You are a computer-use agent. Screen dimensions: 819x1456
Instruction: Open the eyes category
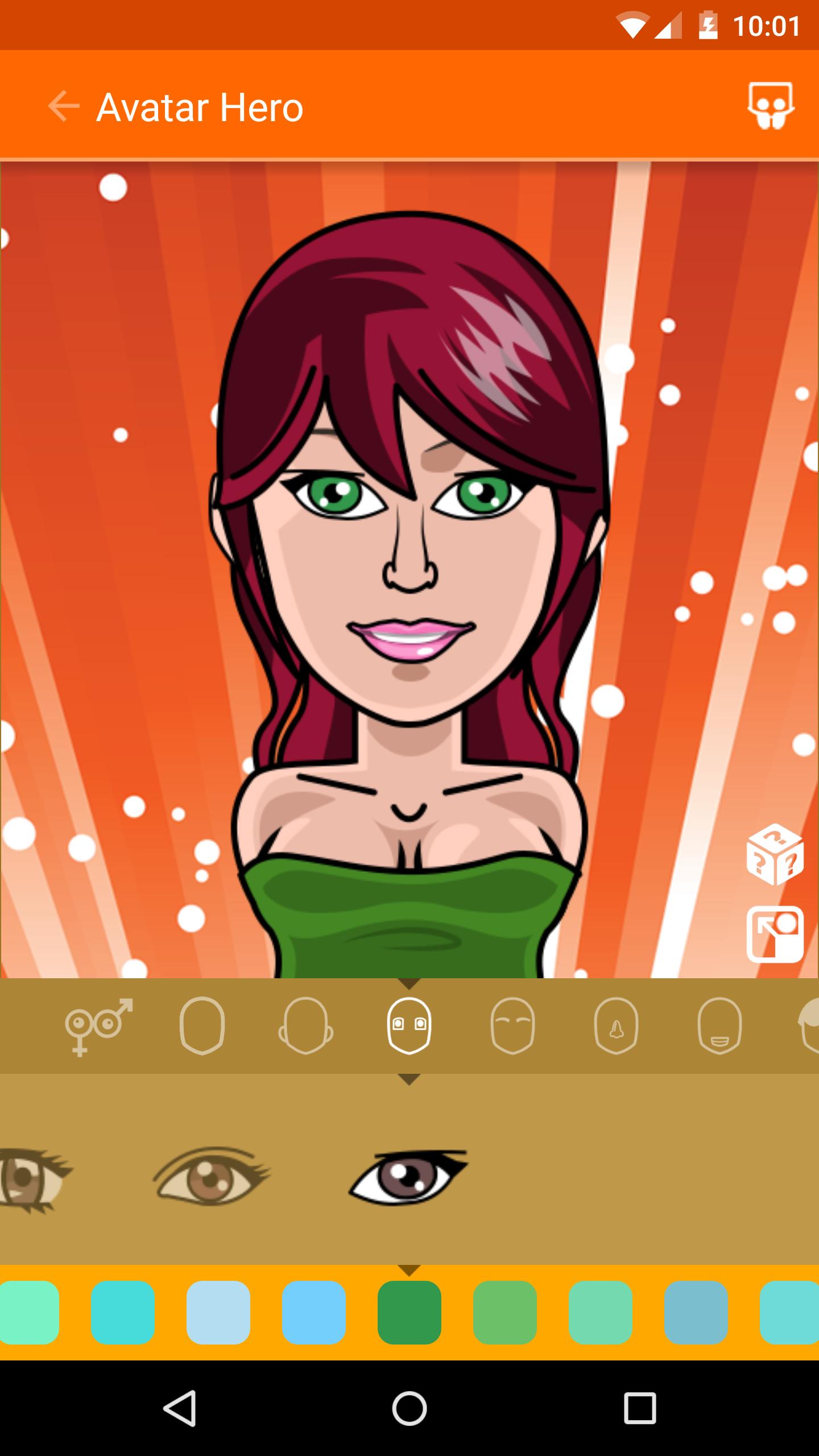pyautogui.click(x=409, y=1025)
